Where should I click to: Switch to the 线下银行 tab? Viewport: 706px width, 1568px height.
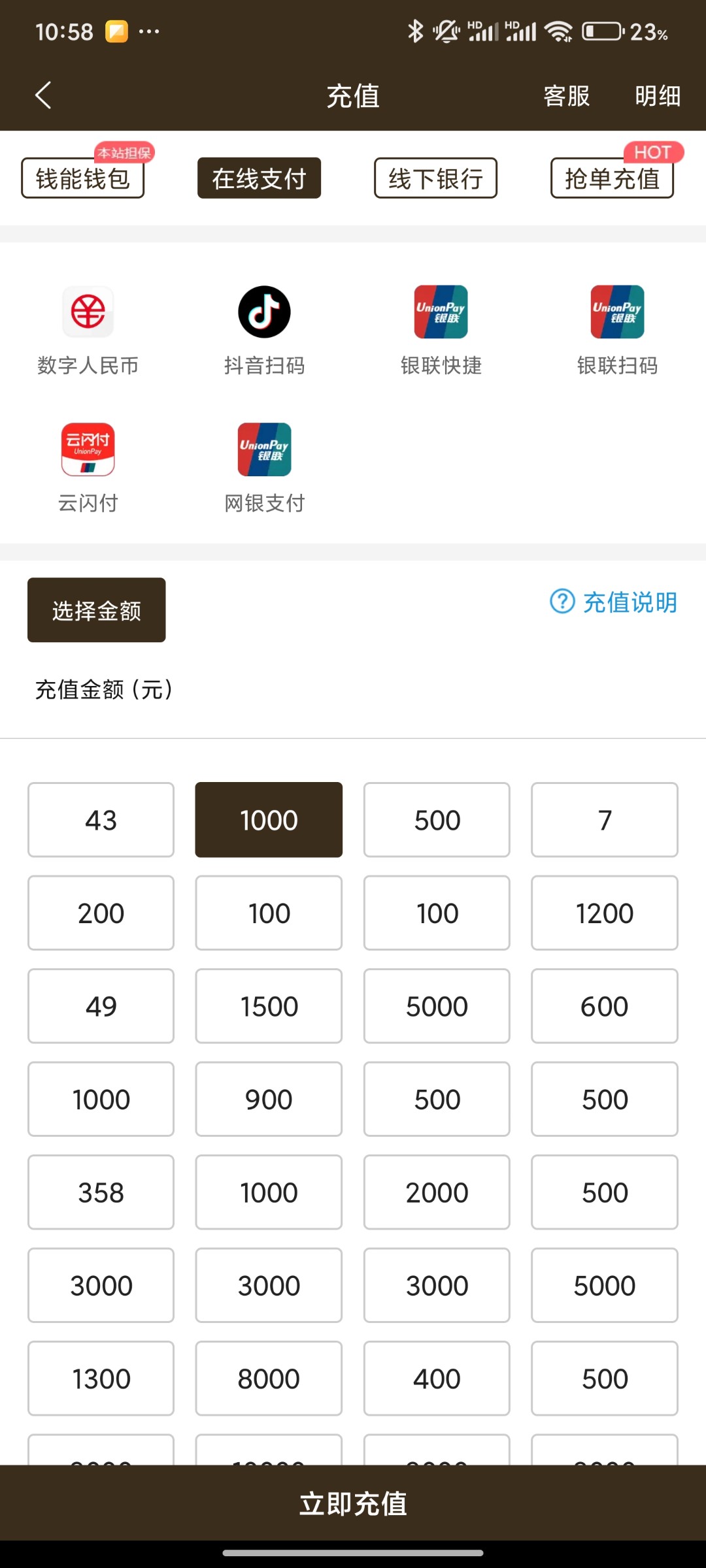tap(434, 178)
